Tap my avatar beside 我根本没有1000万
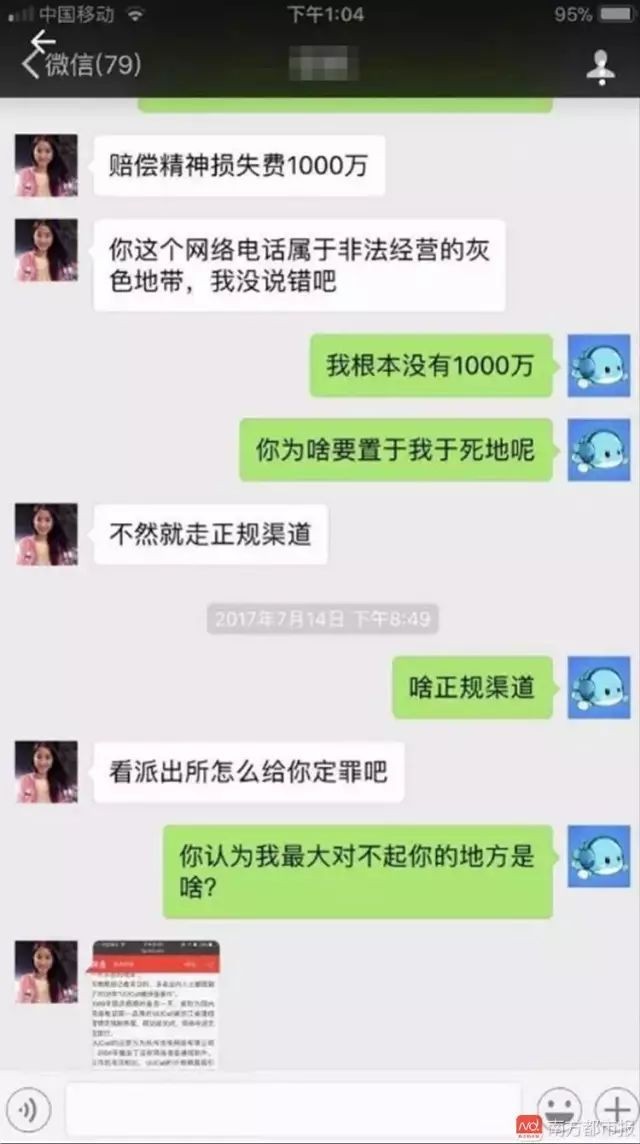This screenshot has width=640, height=1144. coord(598,364)
